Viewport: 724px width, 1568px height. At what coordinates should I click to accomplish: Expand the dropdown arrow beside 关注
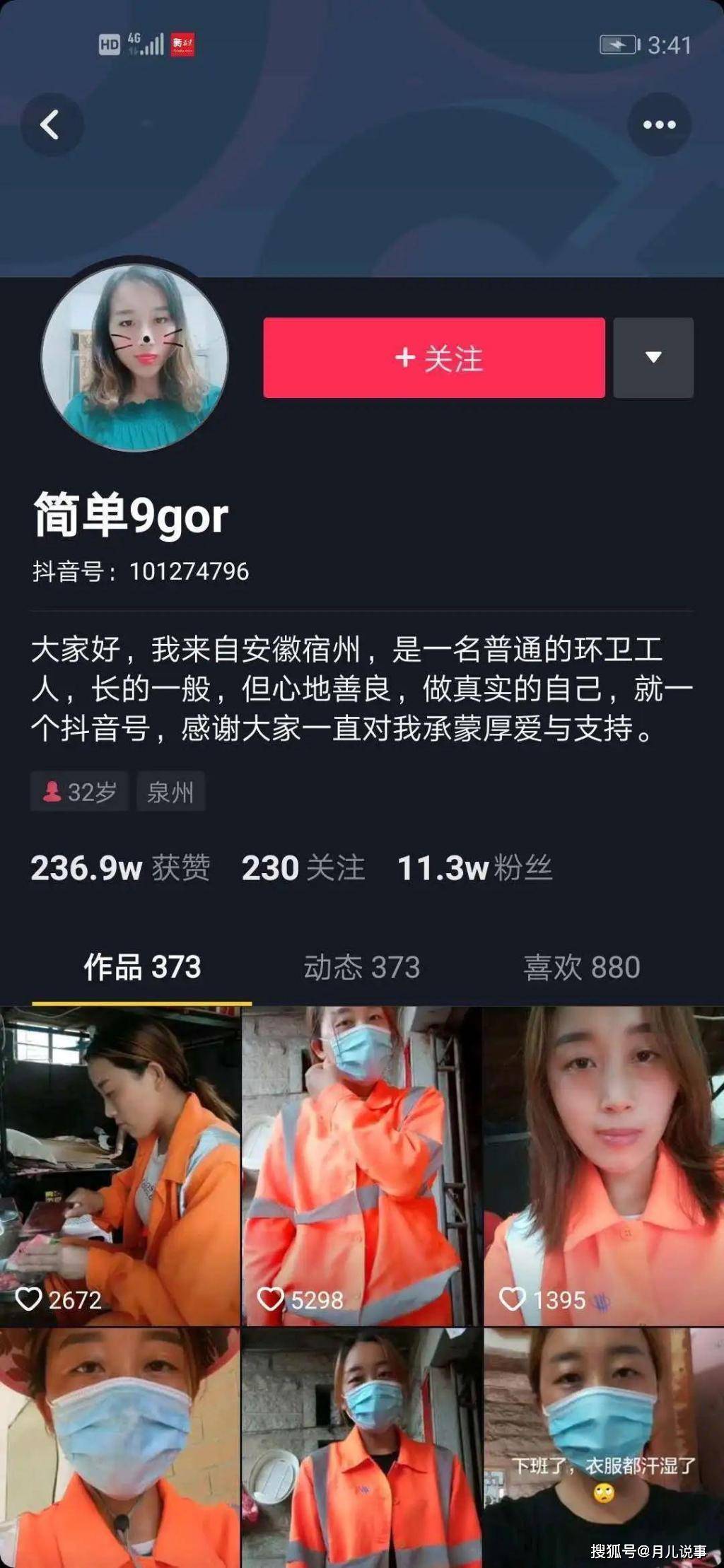tap(653, 358)
